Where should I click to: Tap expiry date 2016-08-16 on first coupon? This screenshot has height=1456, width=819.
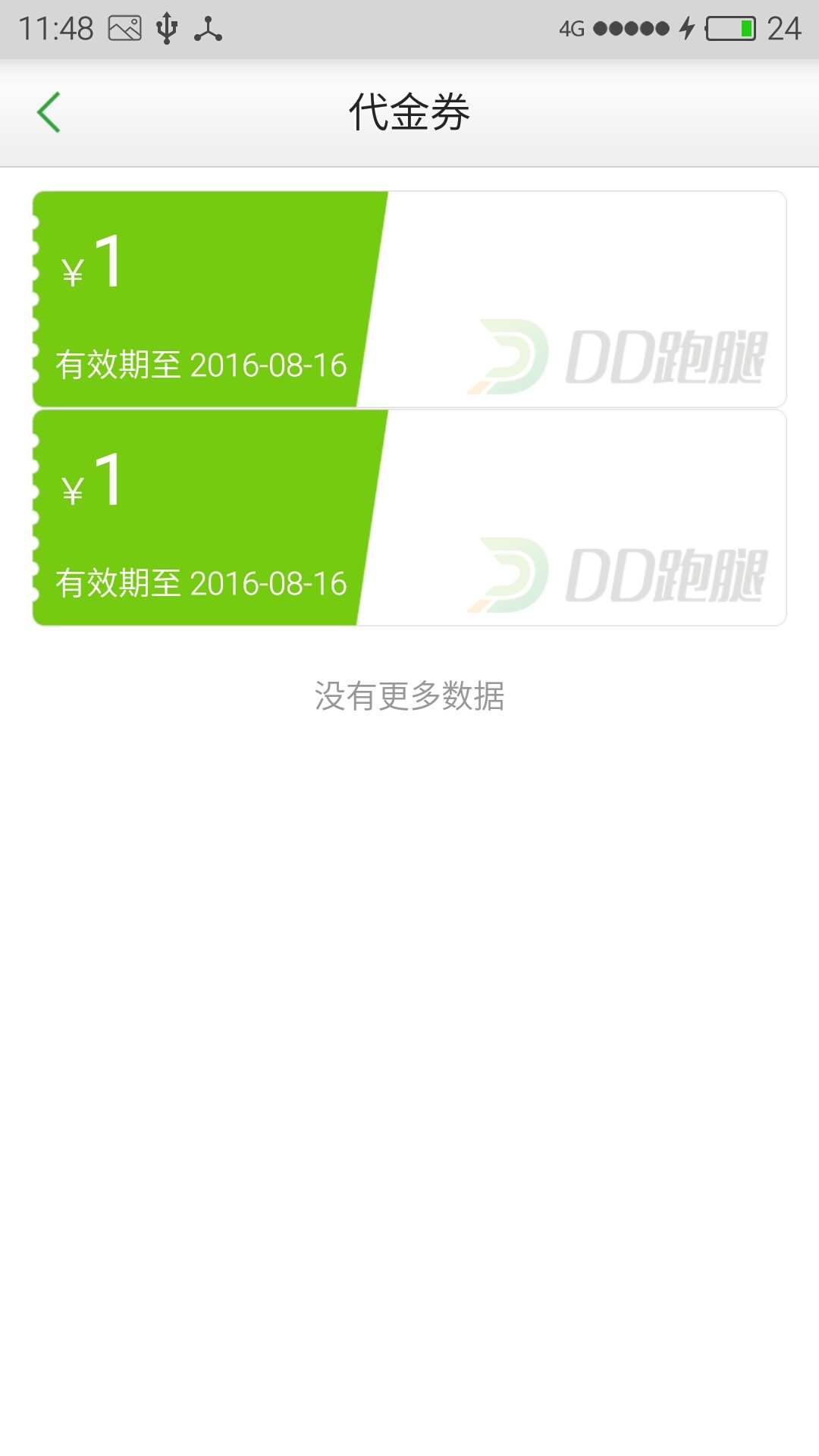(x=201, y=364)
